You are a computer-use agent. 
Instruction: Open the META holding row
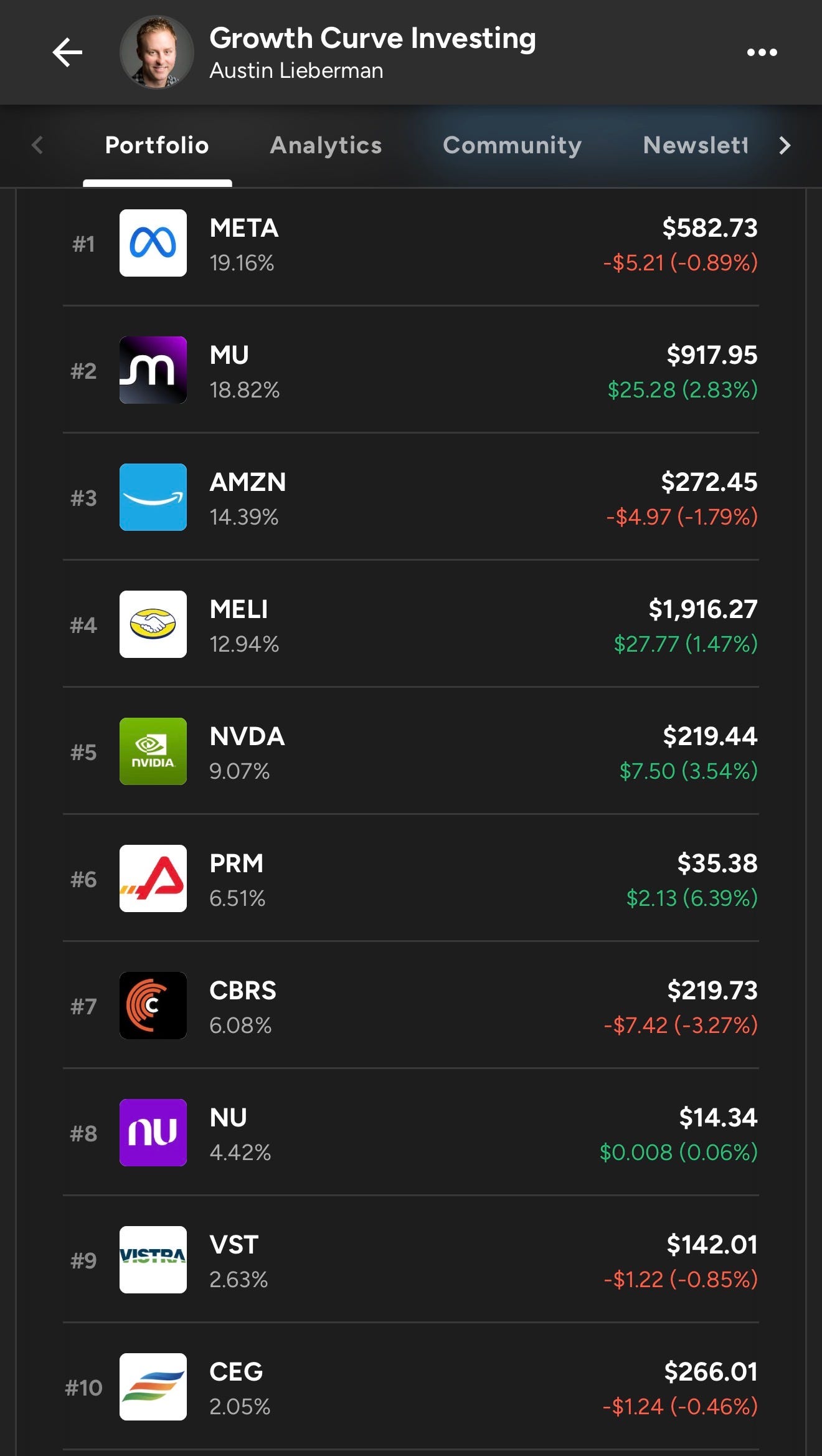(x=411, y=244)
